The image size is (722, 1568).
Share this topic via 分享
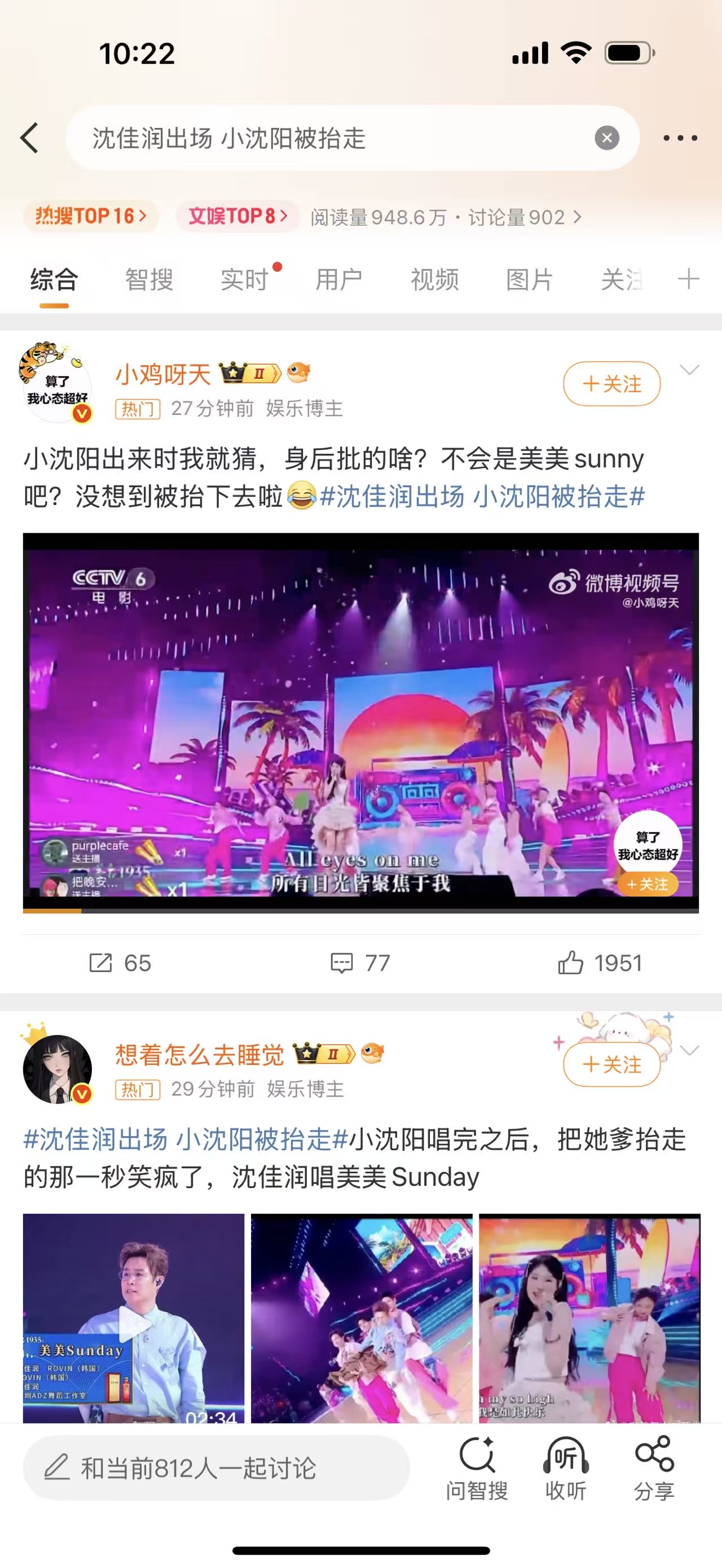pyautogui.click(x=654, y=1468)
